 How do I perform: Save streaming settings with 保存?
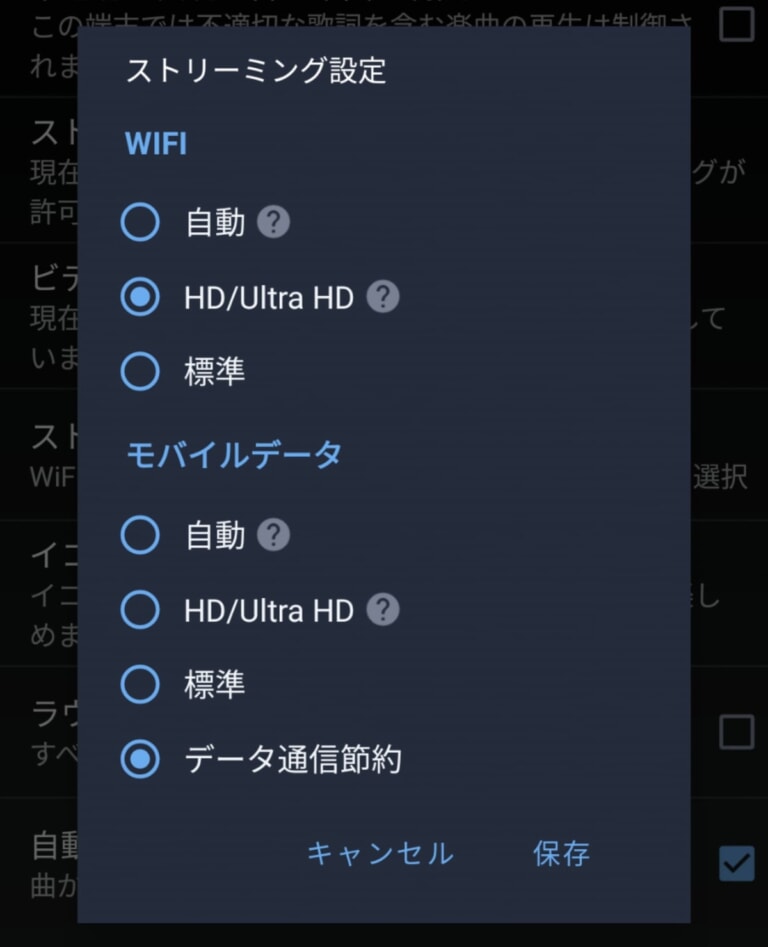[561, 855]
